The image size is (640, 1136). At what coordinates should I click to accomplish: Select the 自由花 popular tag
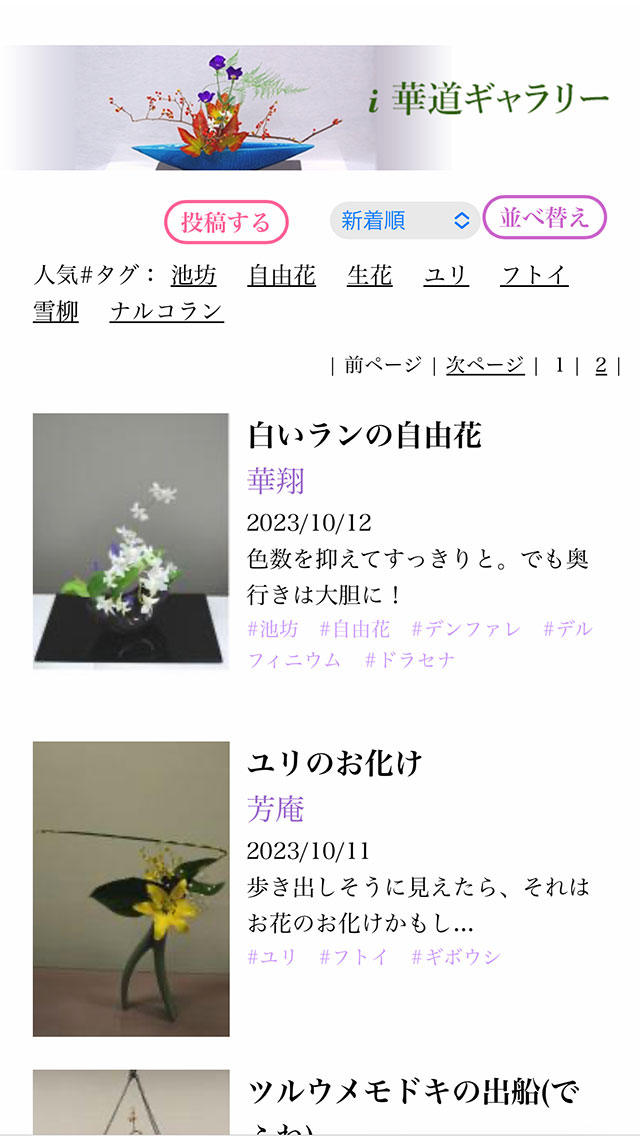(x=282, y=275)
